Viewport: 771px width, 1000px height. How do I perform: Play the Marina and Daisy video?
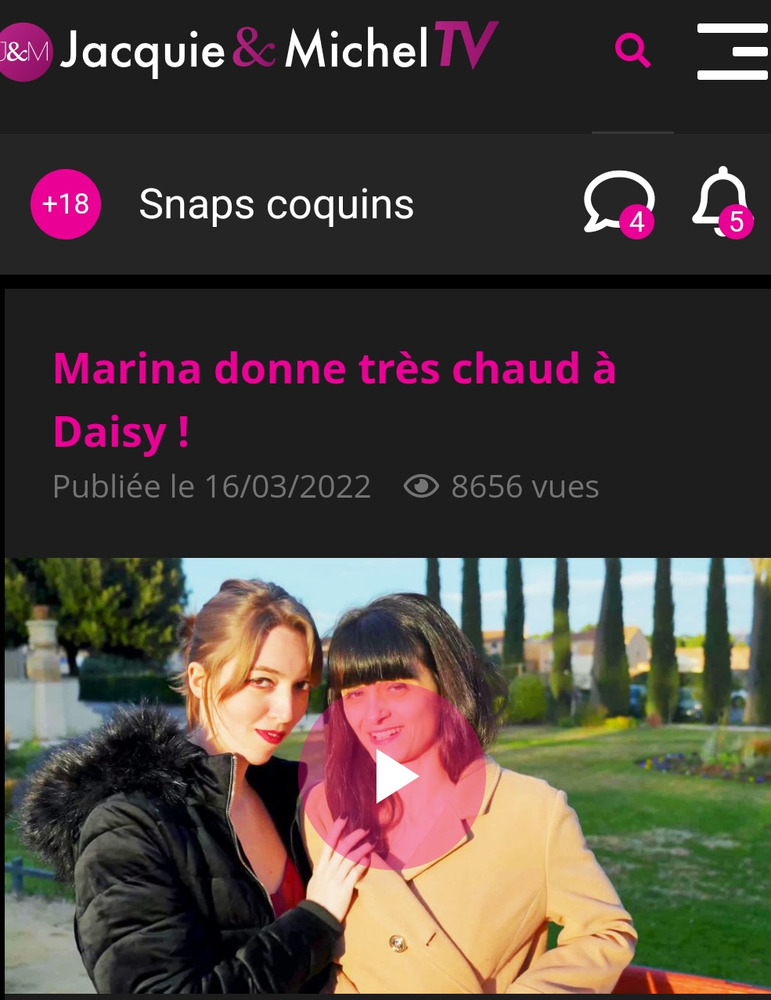coord(394,777)
